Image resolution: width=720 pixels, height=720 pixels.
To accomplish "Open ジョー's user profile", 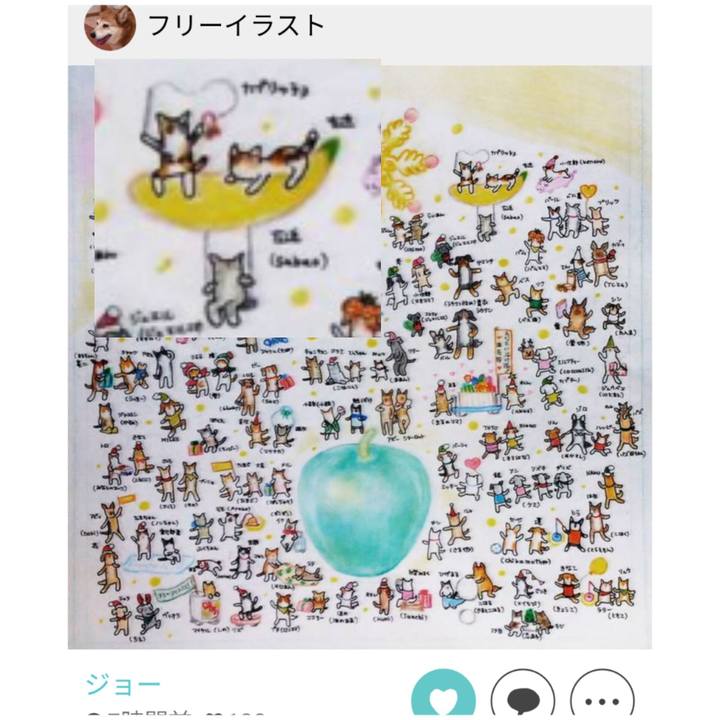I will tap(122, 685).
